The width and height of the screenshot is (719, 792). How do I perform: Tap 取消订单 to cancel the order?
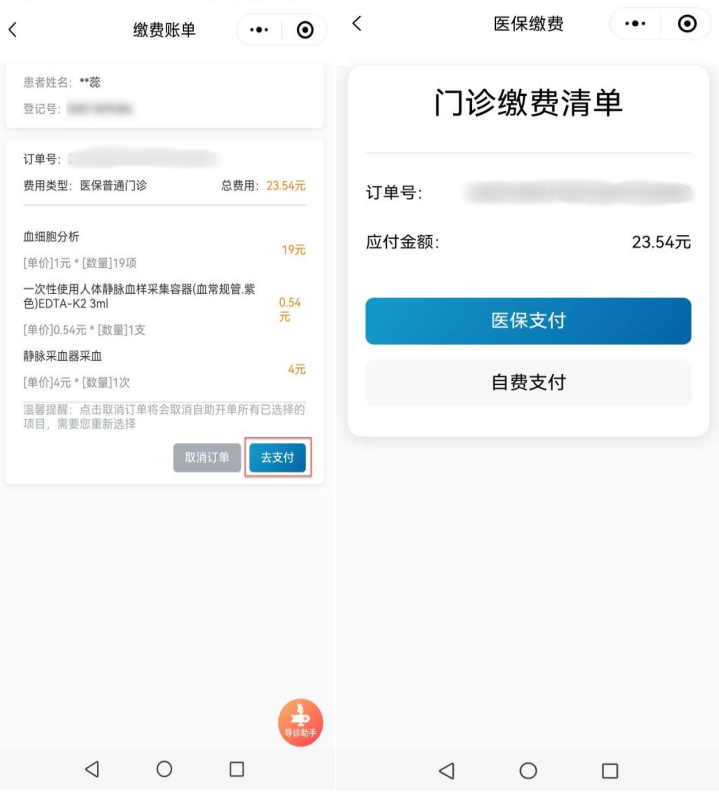coord(207,458)
